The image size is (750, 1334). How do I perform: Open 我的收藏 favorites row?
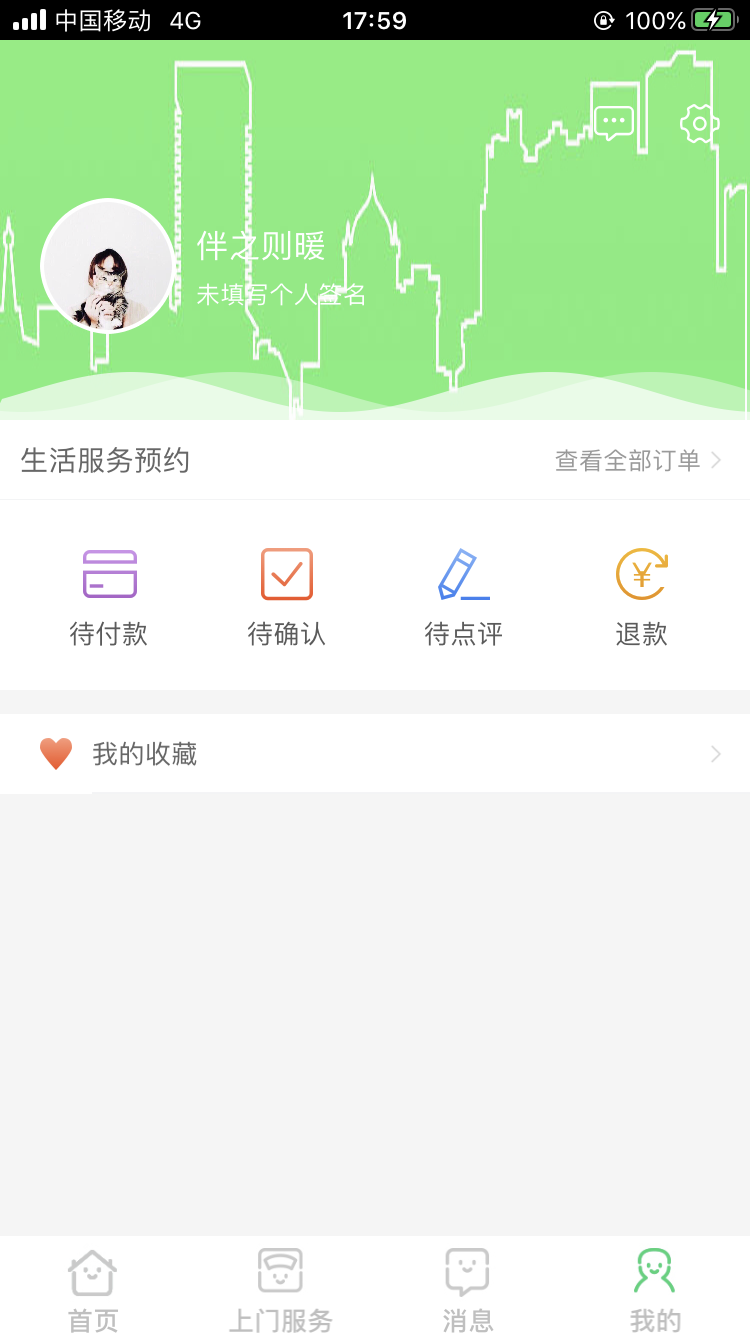tap(375, 754)
